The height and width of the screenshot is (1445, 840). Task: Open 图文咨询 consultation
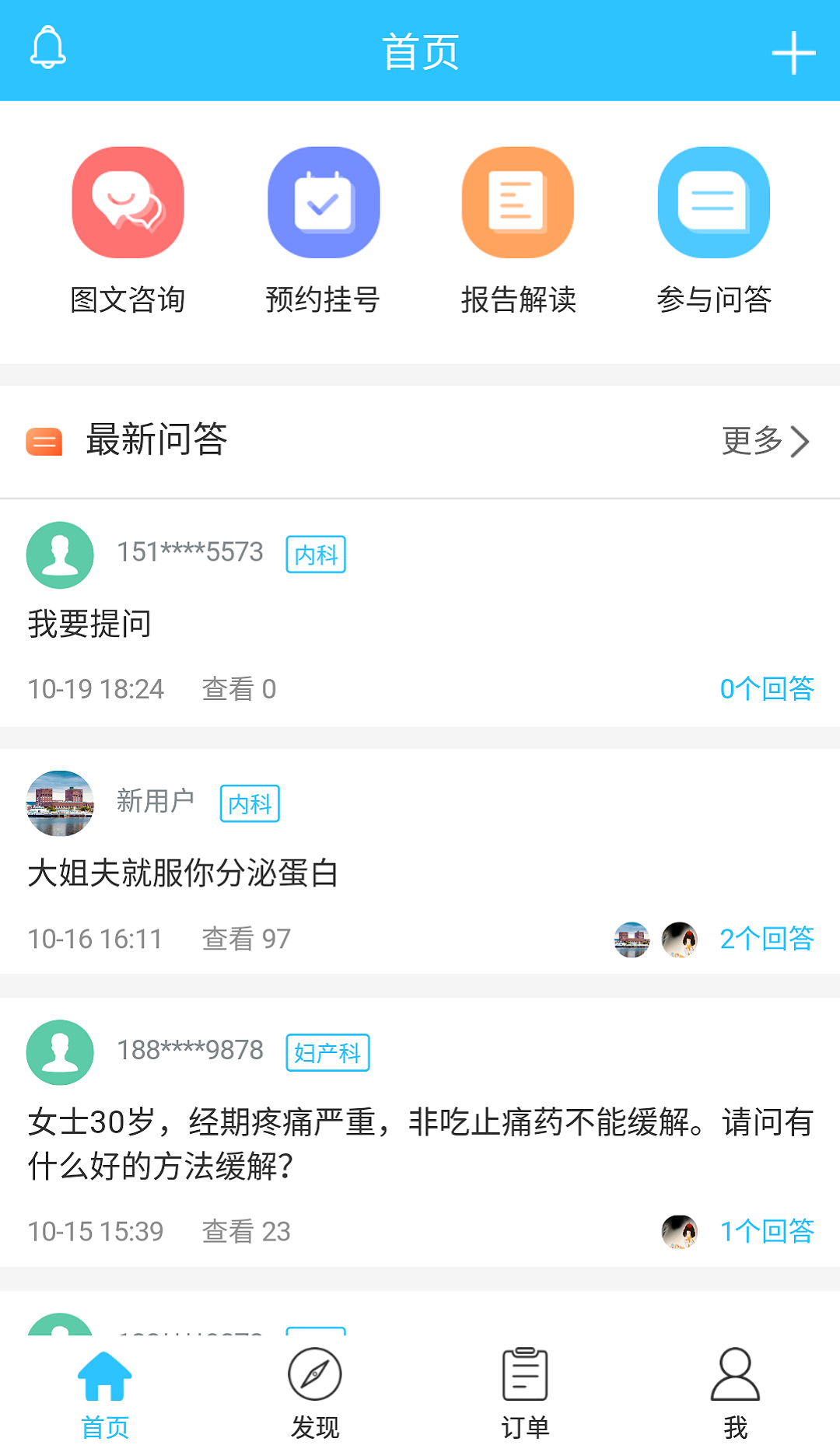click(128, 230)
